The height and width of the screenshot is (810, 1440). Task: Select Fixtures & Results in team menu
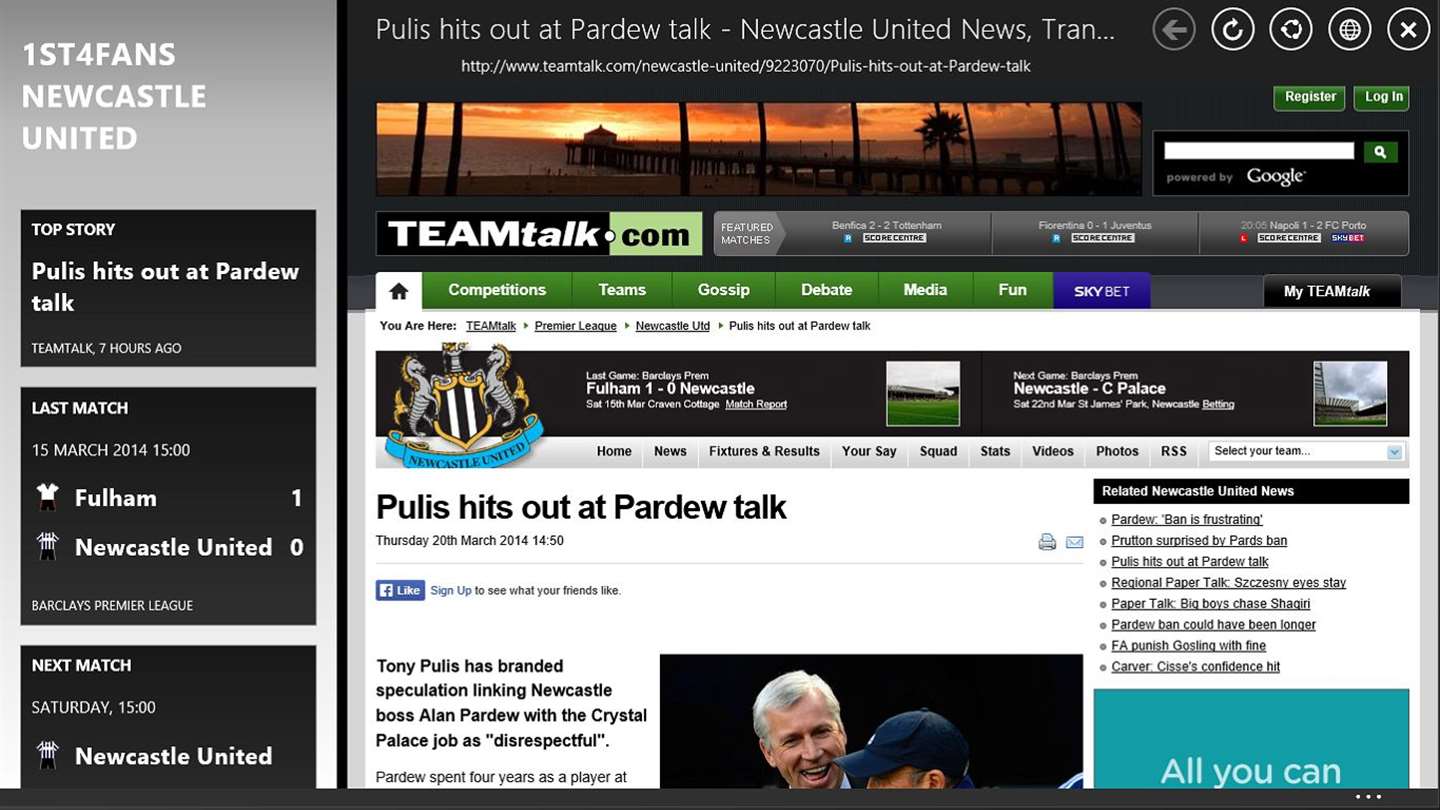tap(764, 451)
